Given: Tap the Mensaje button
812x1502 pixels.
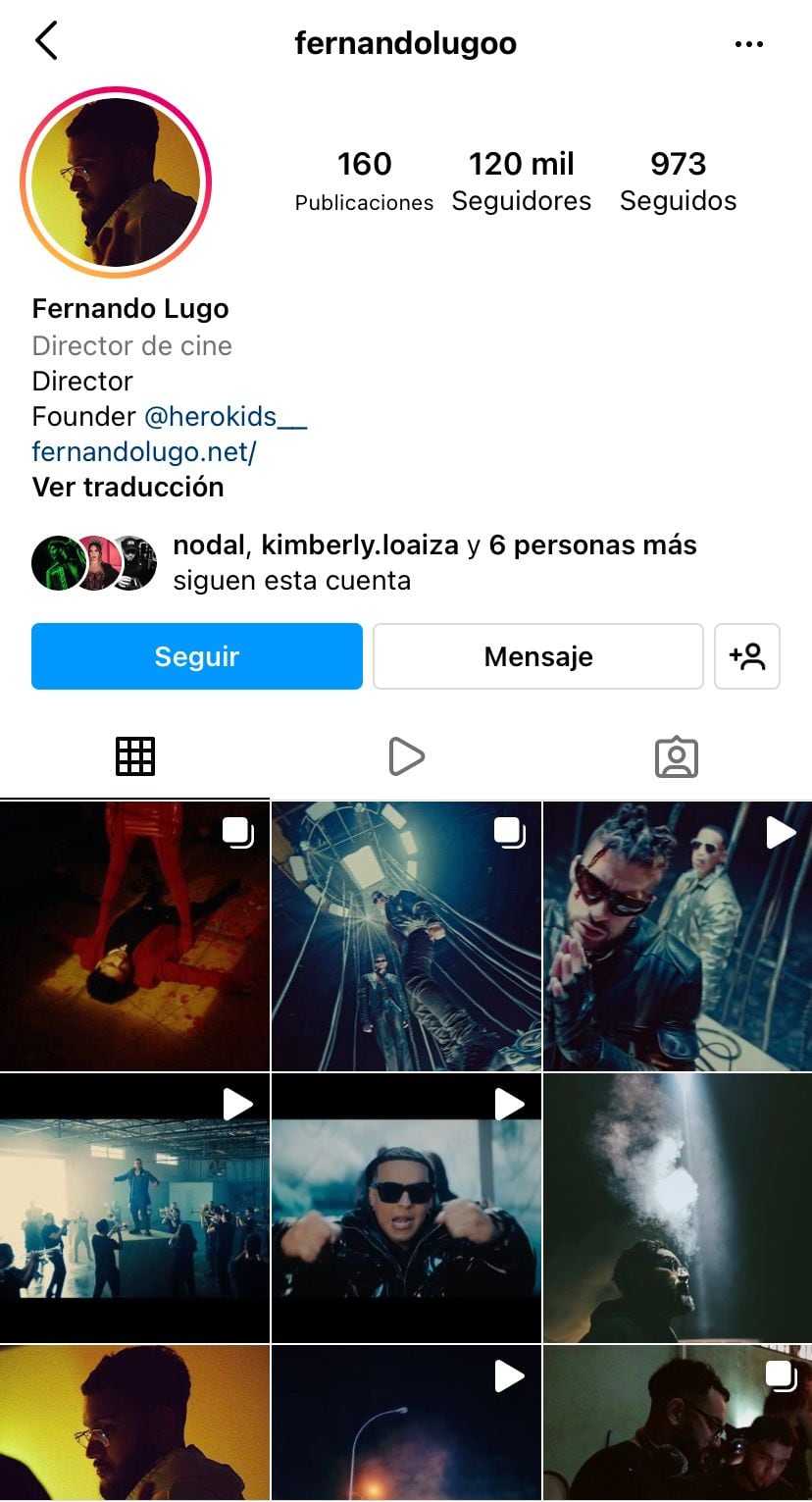Looking at the screenshot, I should point(537,656).
